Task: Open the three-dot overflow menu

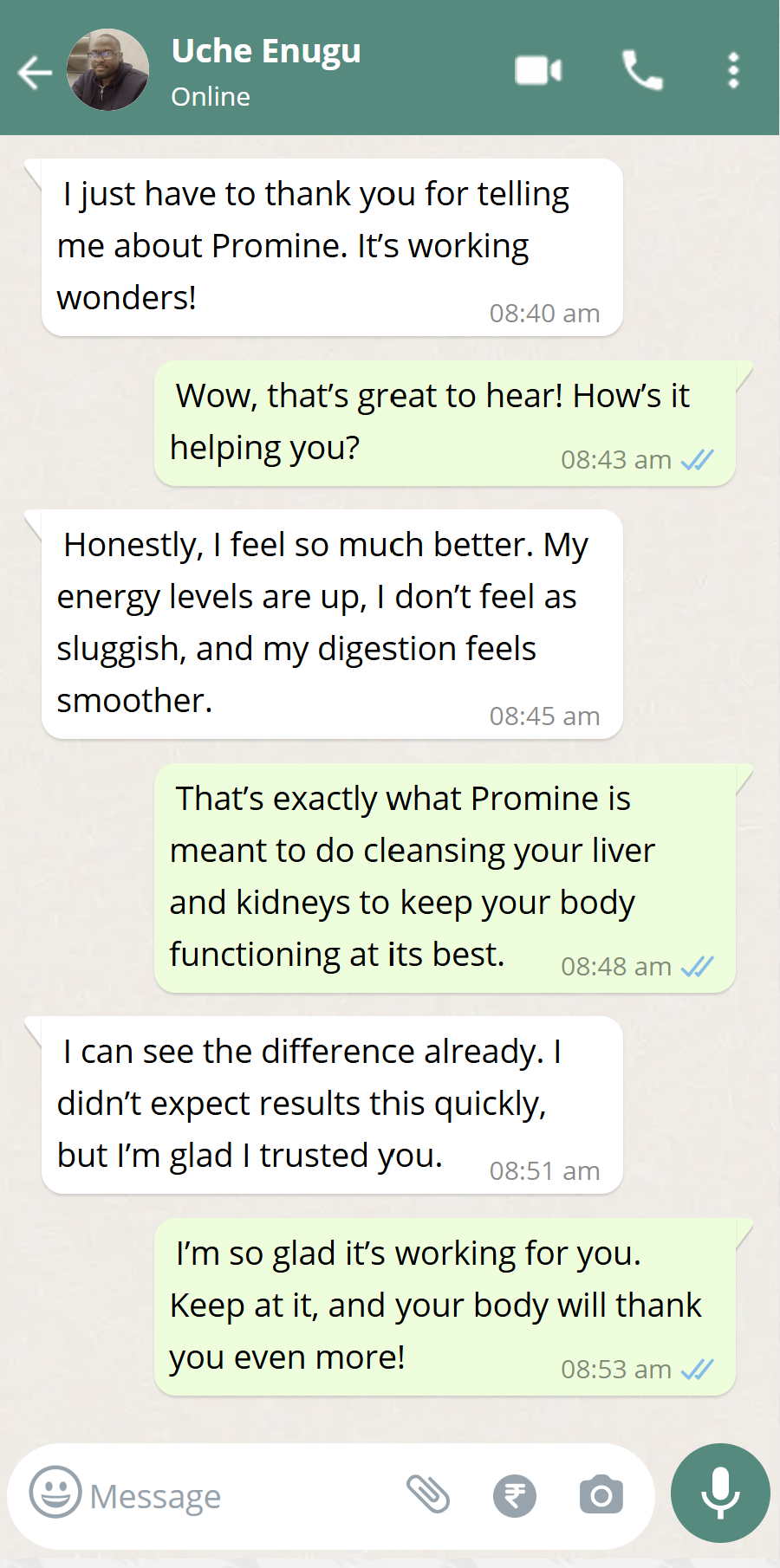Action: (x=733, y=71)
